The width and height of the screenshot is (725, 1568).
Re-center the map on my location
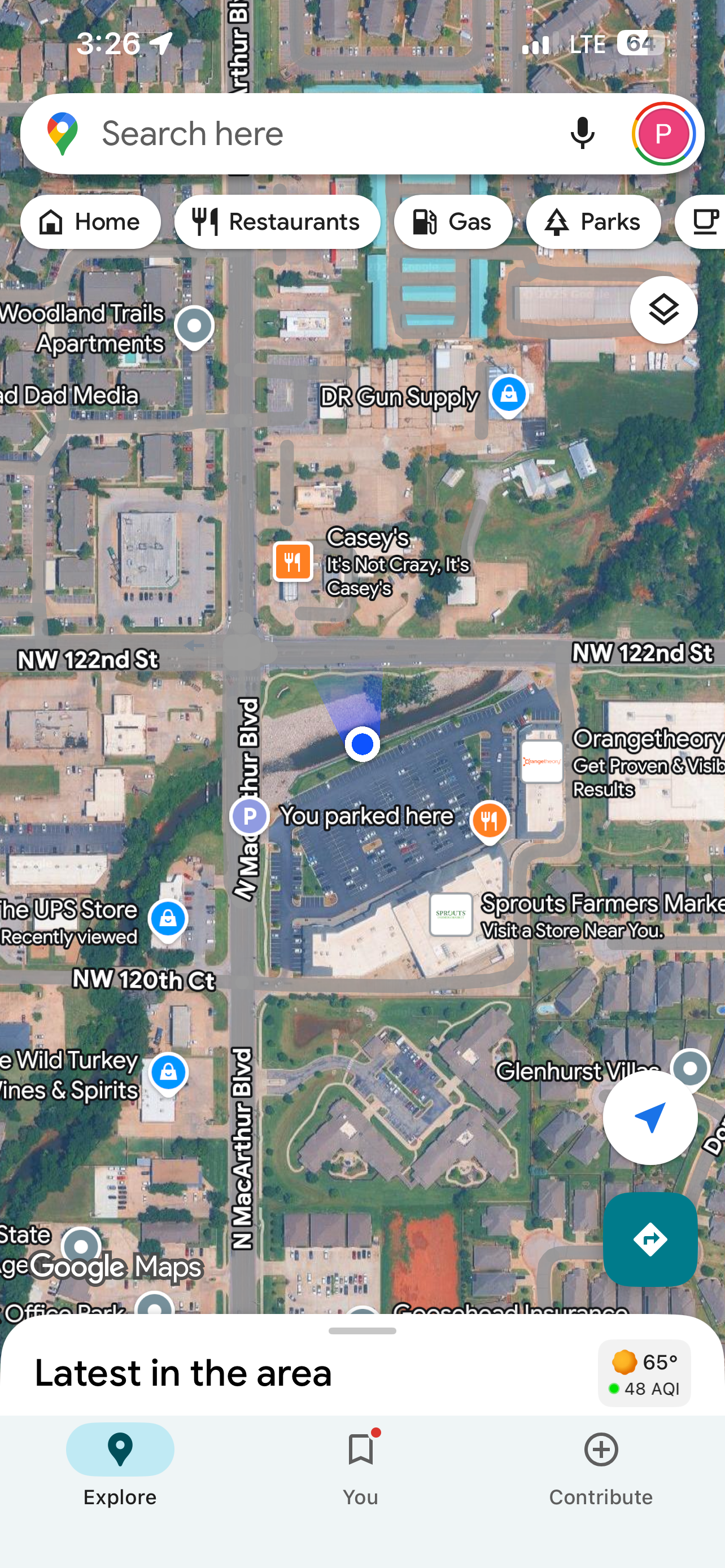click(649, 1118)
